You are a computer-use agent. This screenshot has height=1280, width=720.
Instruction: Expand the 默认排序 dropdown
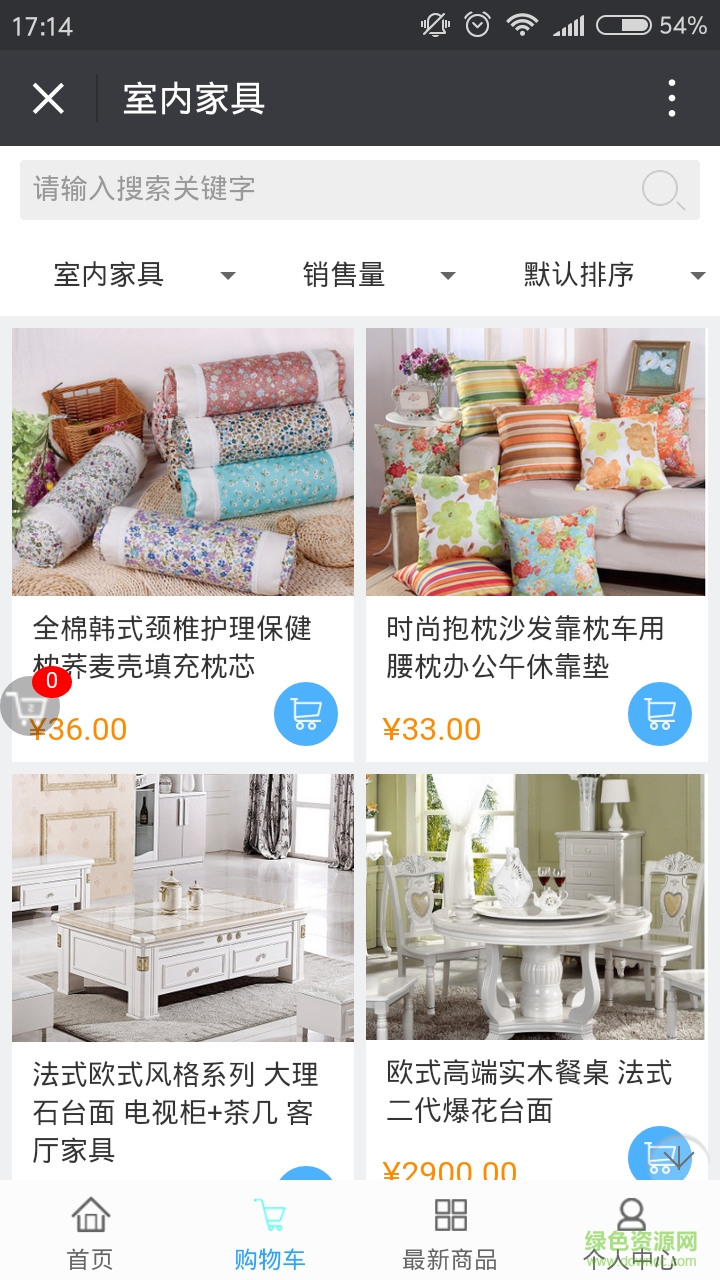pos(613,275)
